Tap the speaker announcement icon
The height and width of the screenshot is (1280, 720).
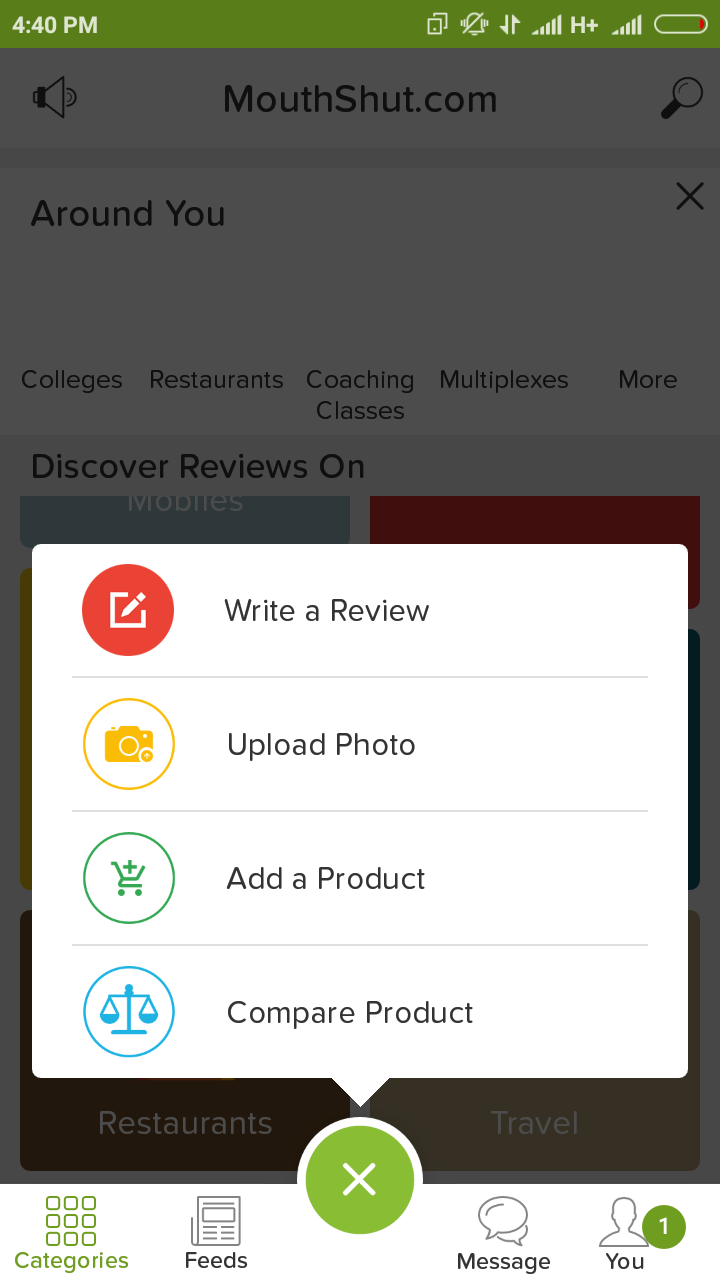point(55,98)
